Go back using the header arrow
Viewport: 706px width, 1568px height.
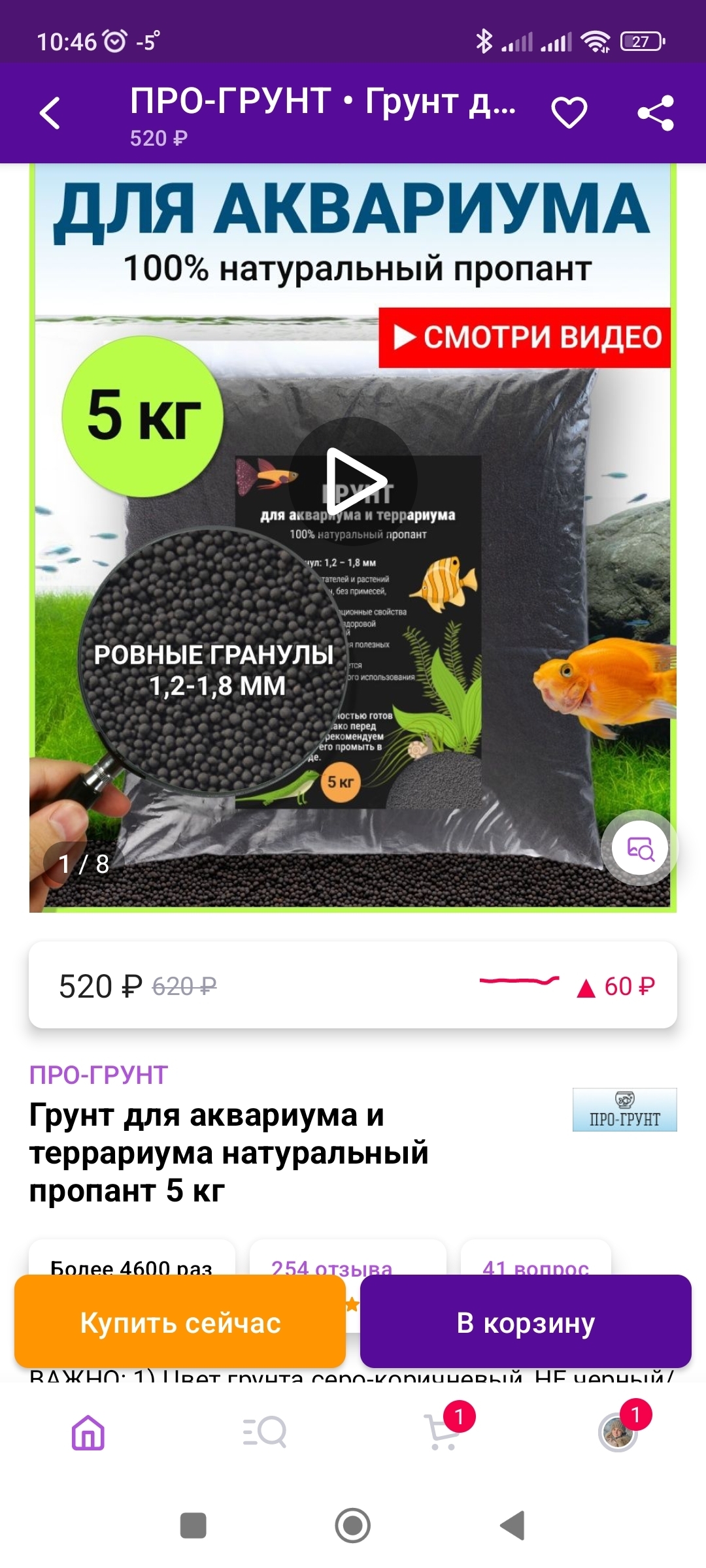[x=50, y=113]
